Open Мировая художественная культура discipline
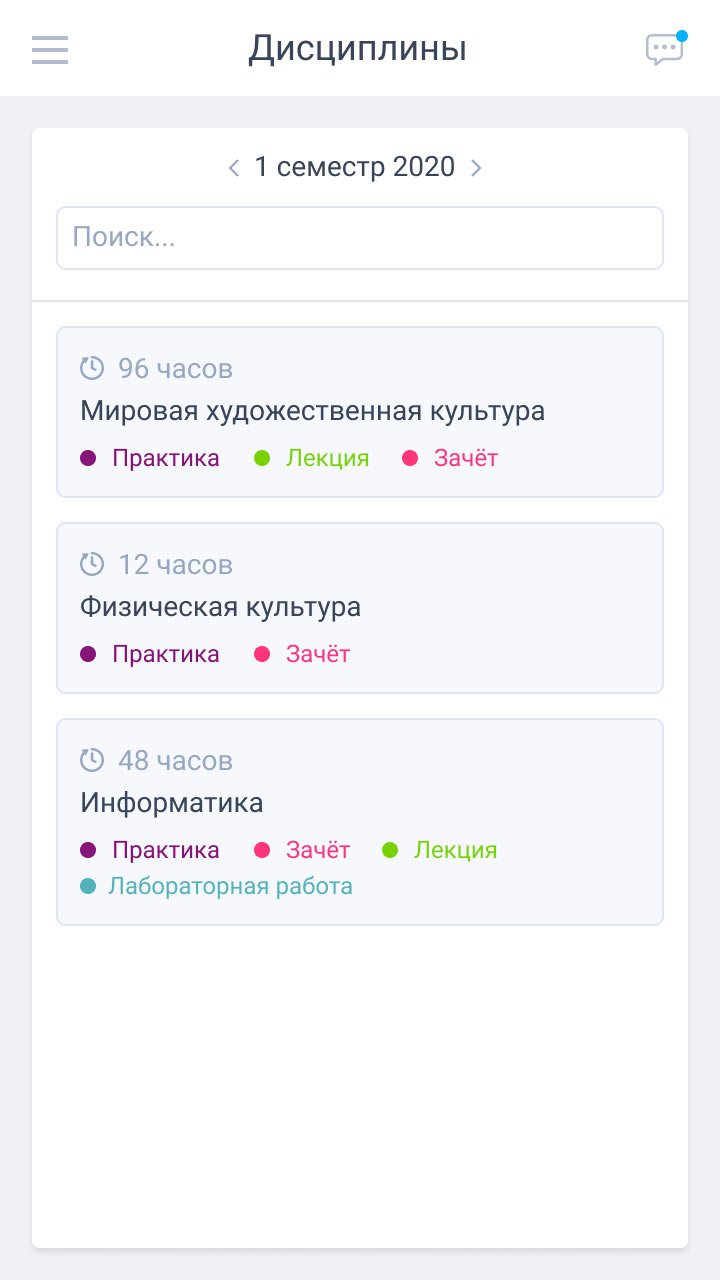The height and width of the screenshot is (1280, 720). 360,411
